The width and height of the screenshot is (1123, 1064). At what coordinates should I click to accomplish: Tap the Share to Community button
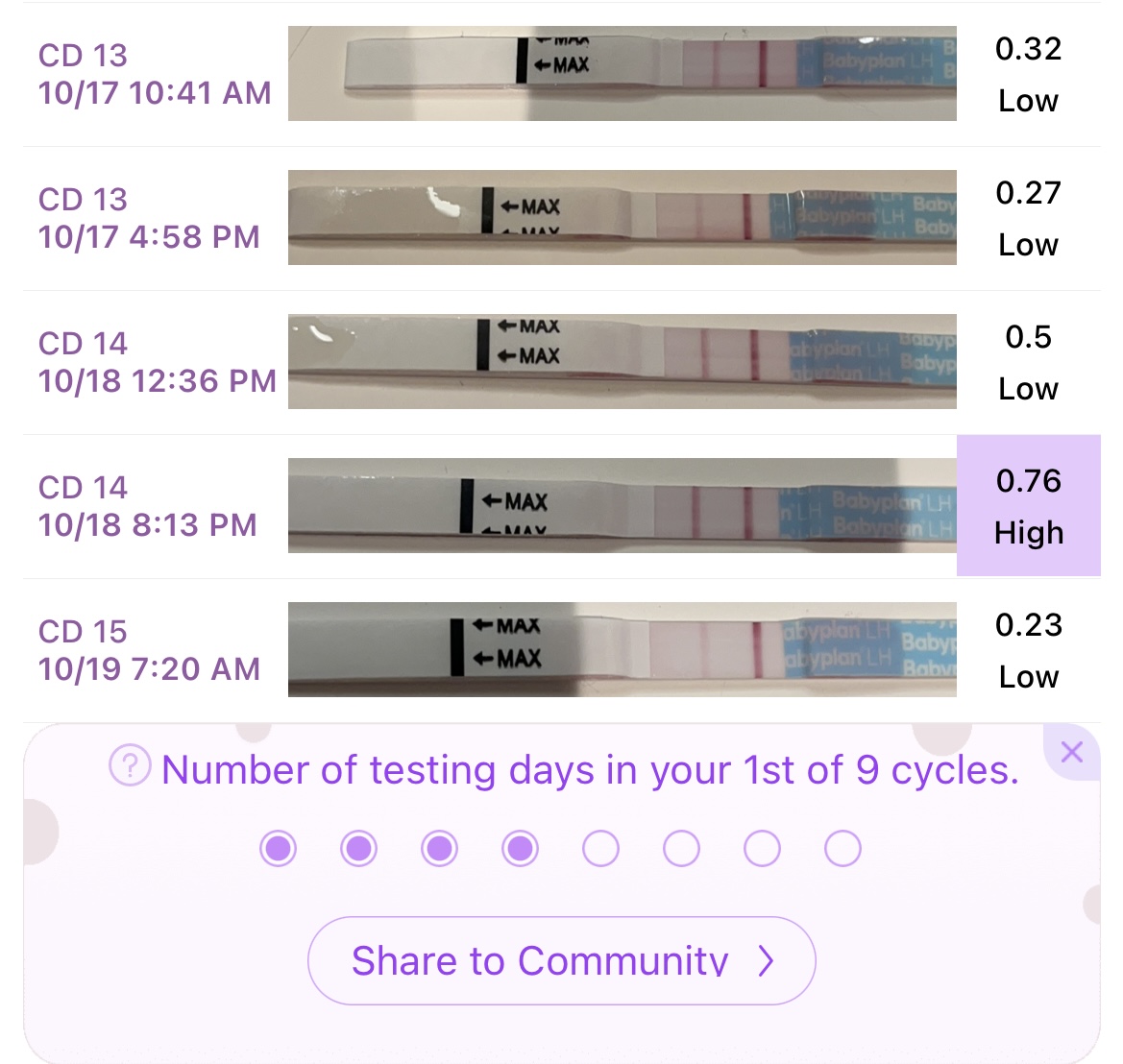pos(561,960)
